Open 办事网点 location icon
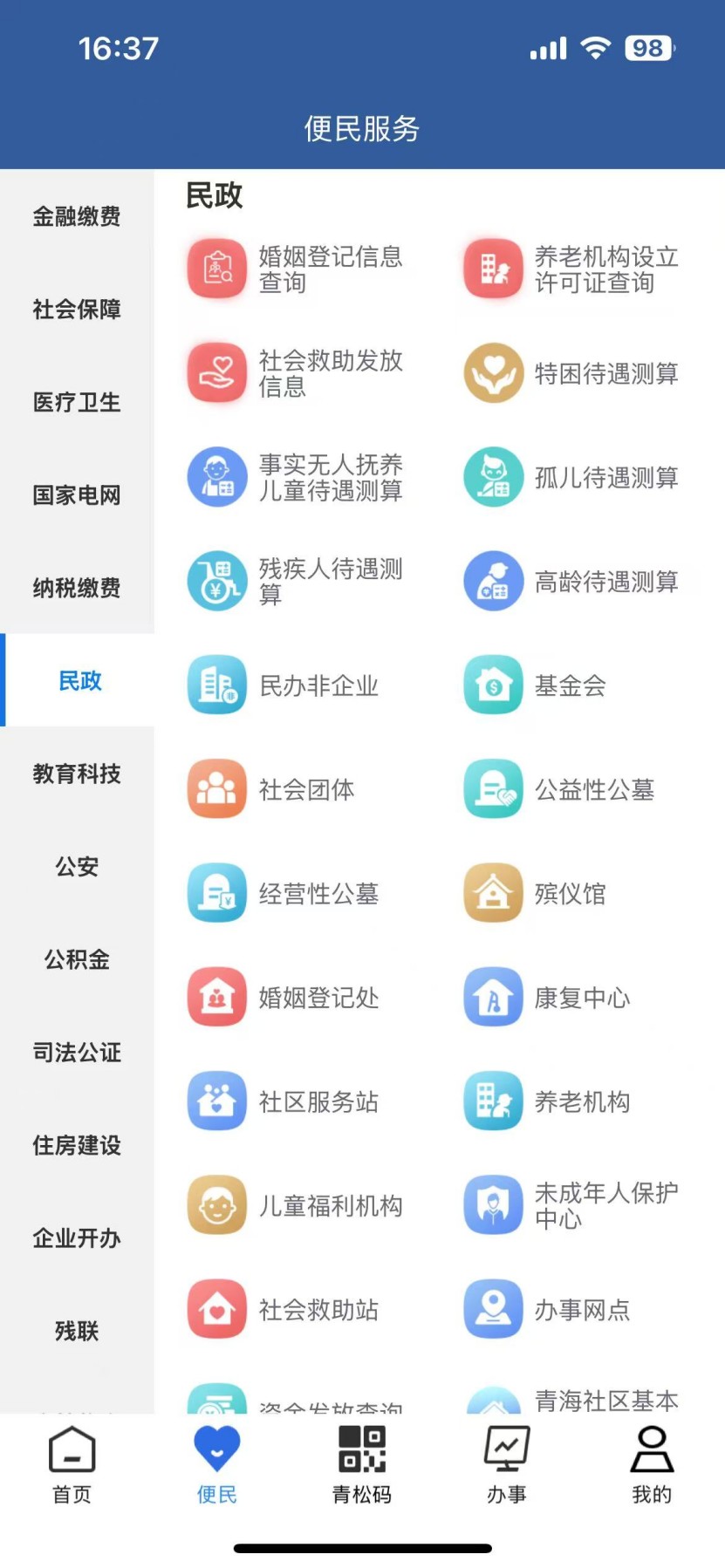 coord(492,1309)
